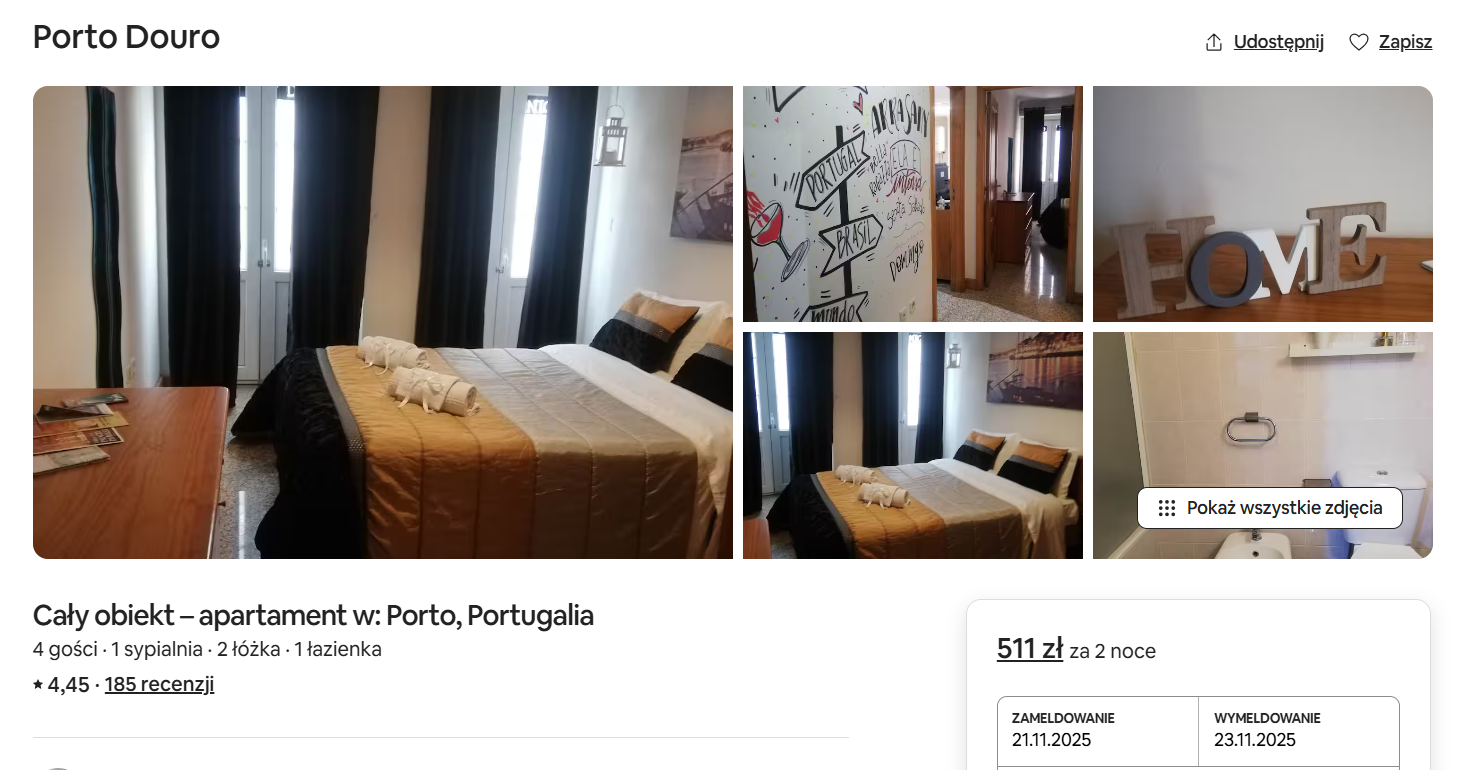Open the 185 recenzji link
Image resolution: width=1468 pixels, height=770 pixels.
coord(159,684)
